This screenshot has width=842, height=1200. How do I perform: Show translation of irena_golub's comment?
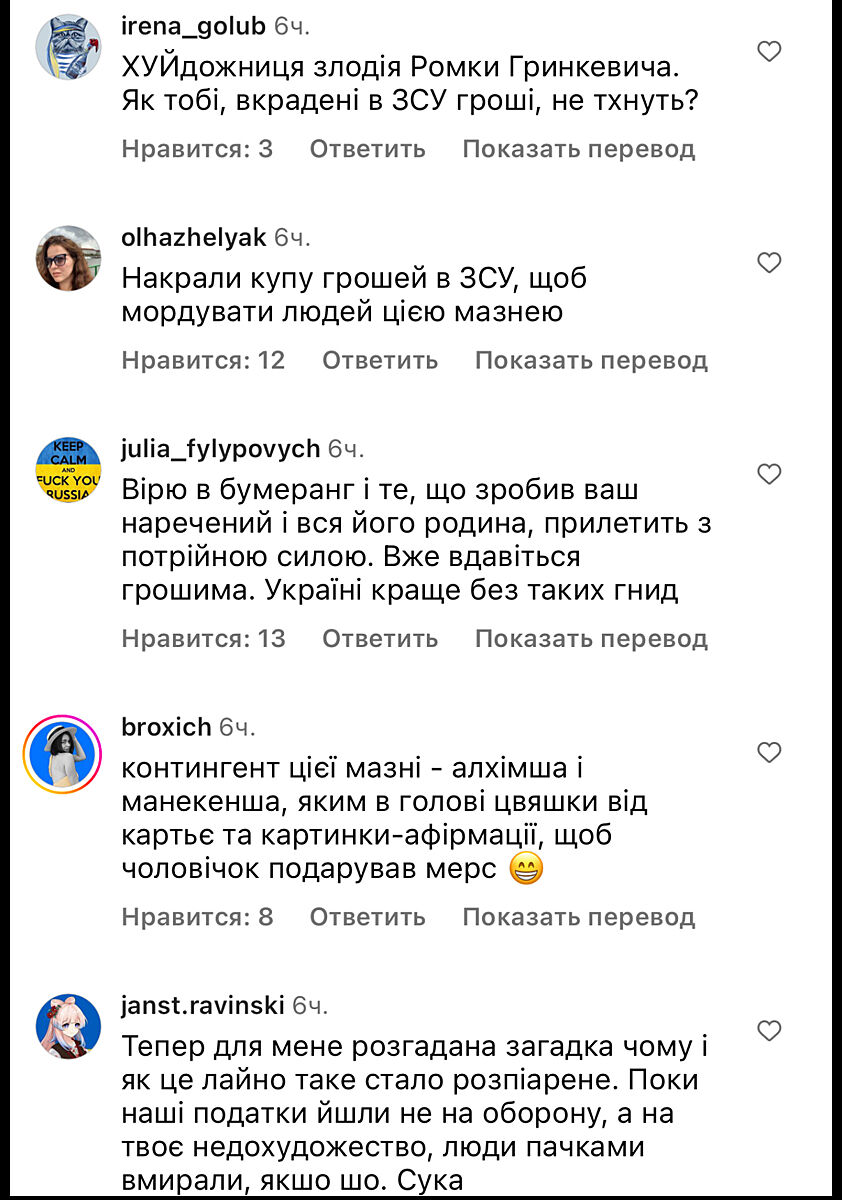(578, 149)
